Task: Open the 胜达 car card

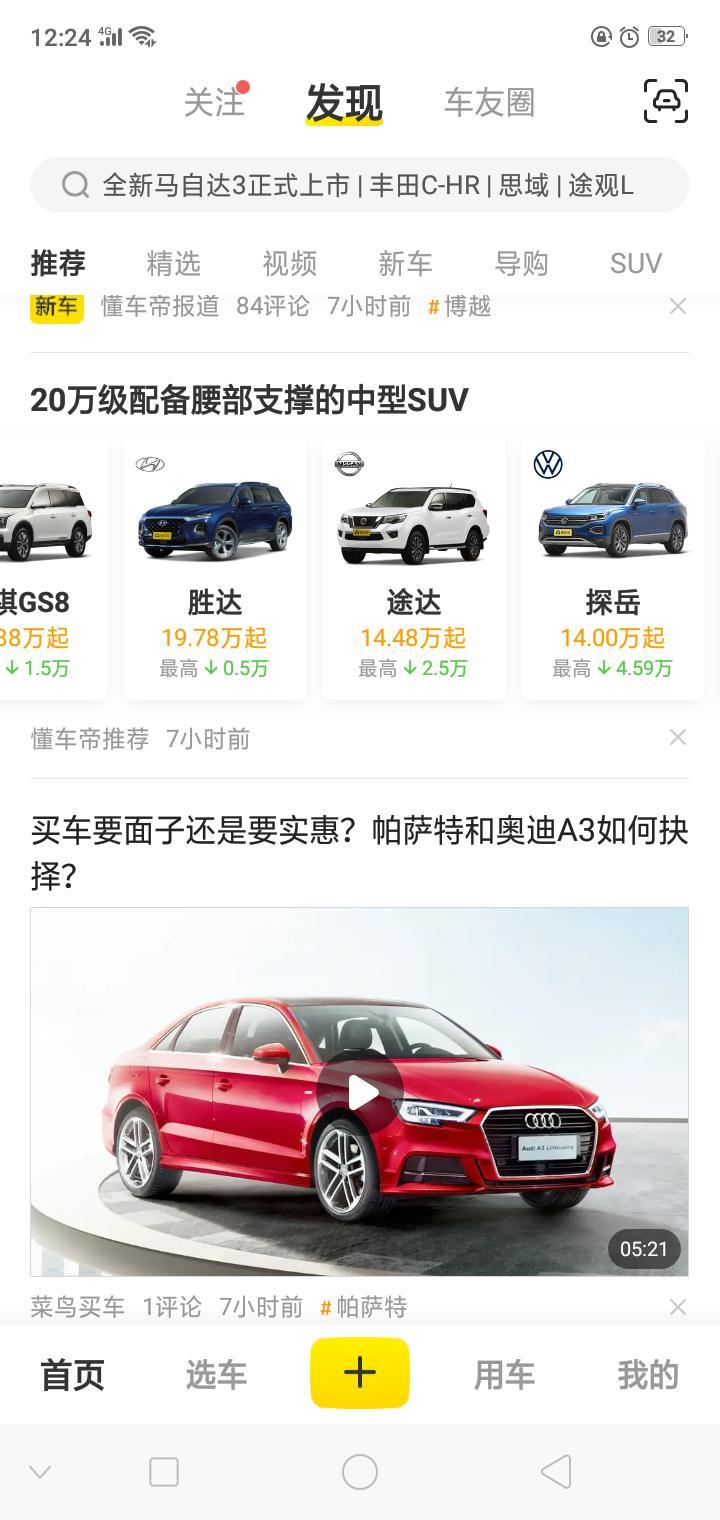Action: [215, 568]
